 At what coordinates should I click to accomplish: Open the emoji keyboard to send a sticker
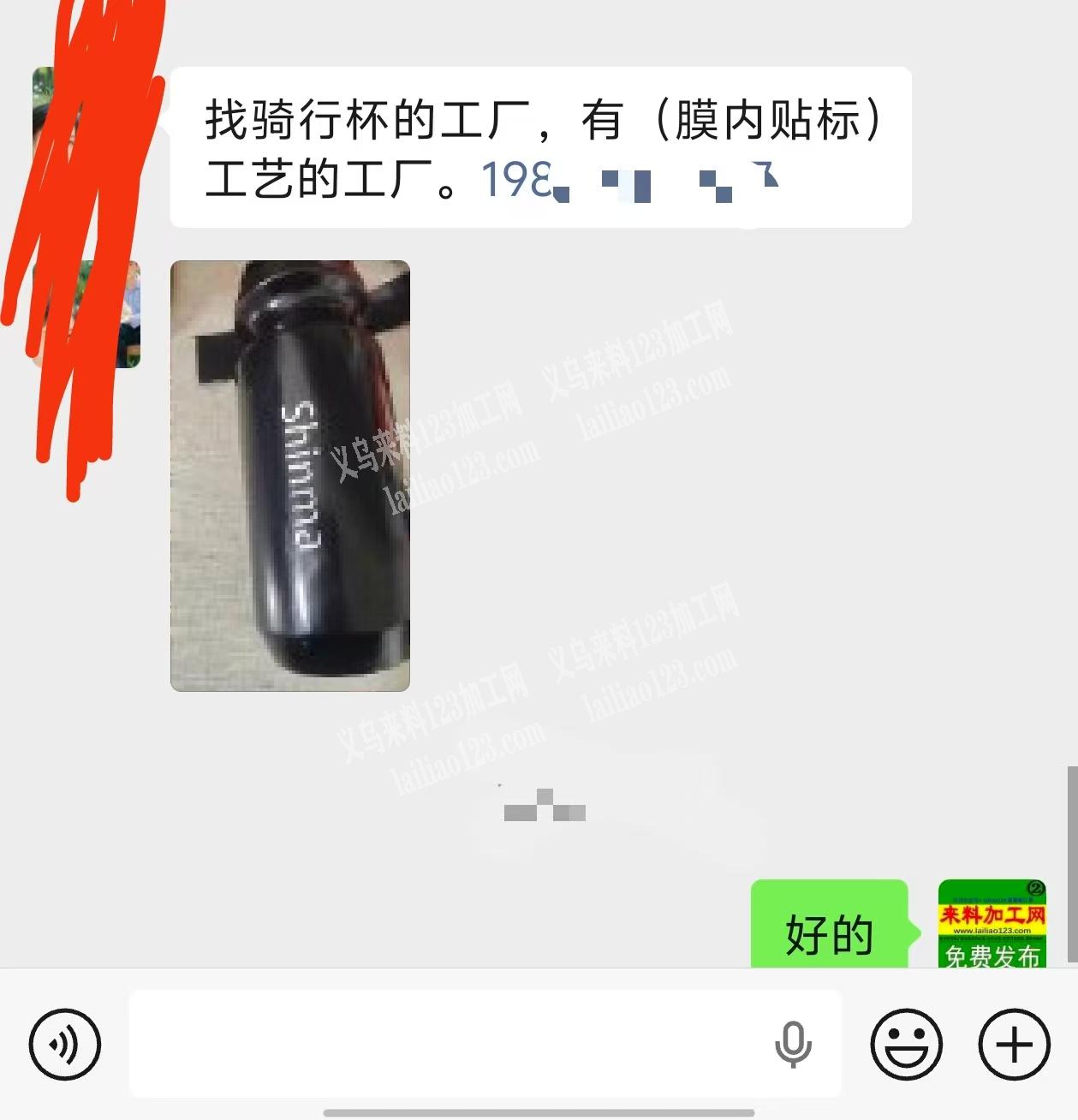point(904,1046)
